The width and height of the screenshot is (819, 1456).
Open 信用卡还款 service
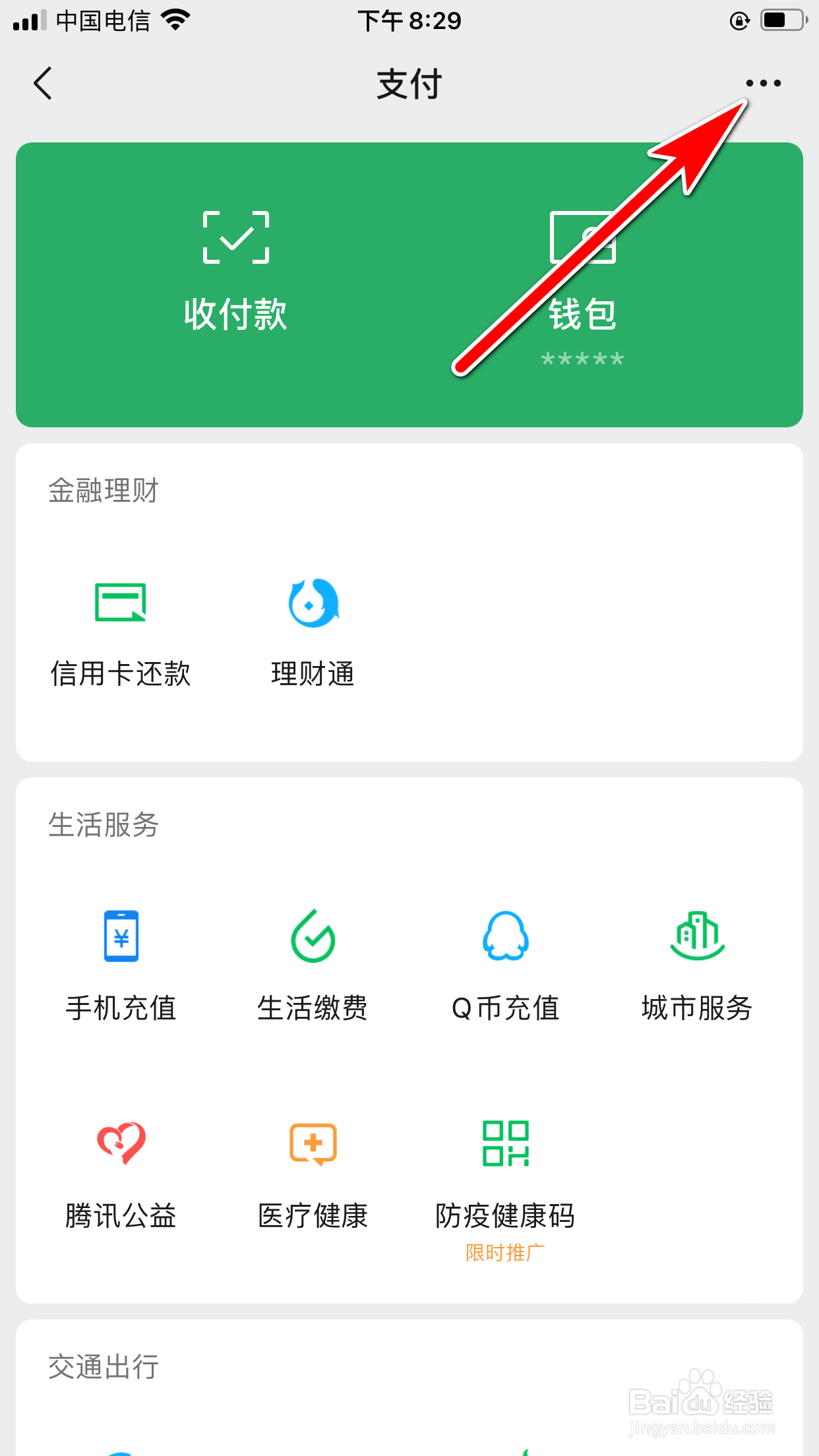pos(121,634)
